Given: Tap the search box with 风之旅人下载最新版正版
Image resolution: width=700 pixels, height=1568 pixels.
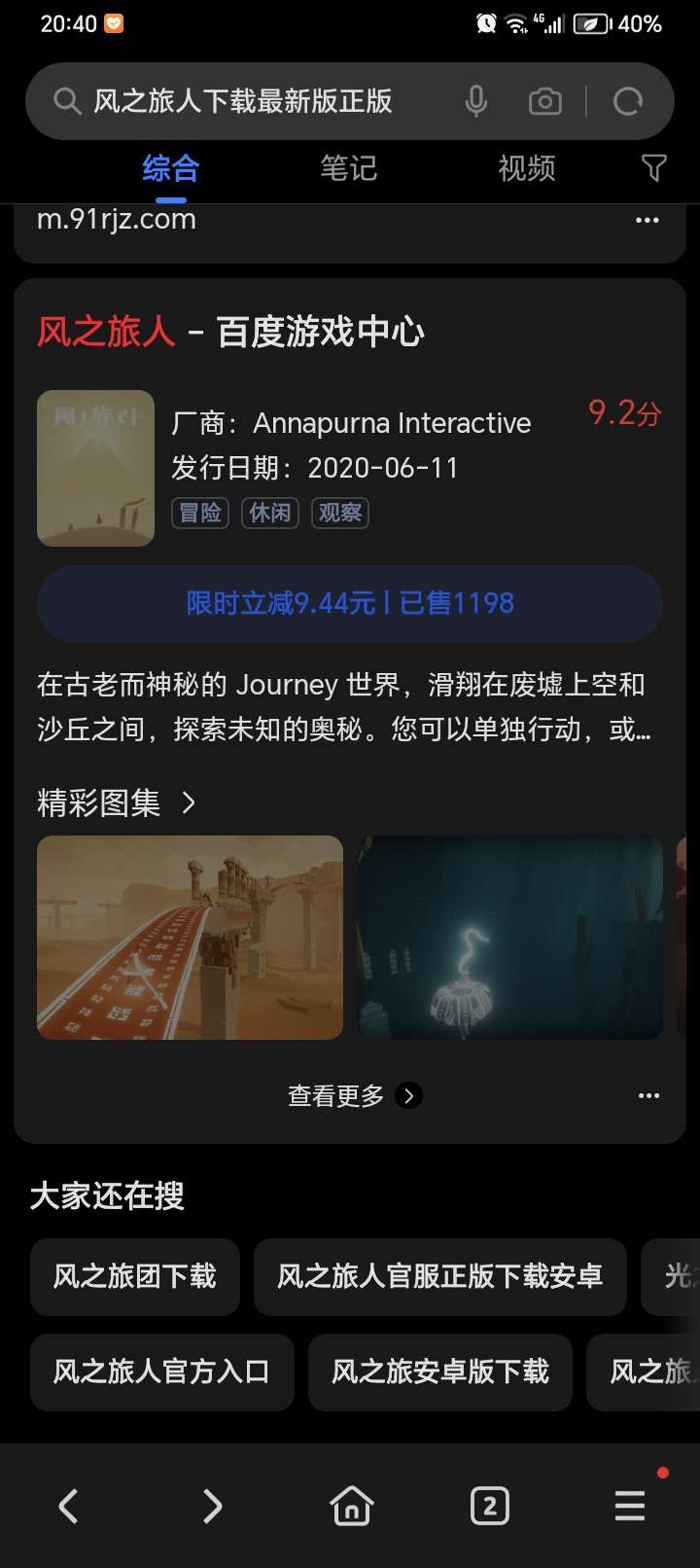Looking at the screenshot, I should tap(243, 101).
